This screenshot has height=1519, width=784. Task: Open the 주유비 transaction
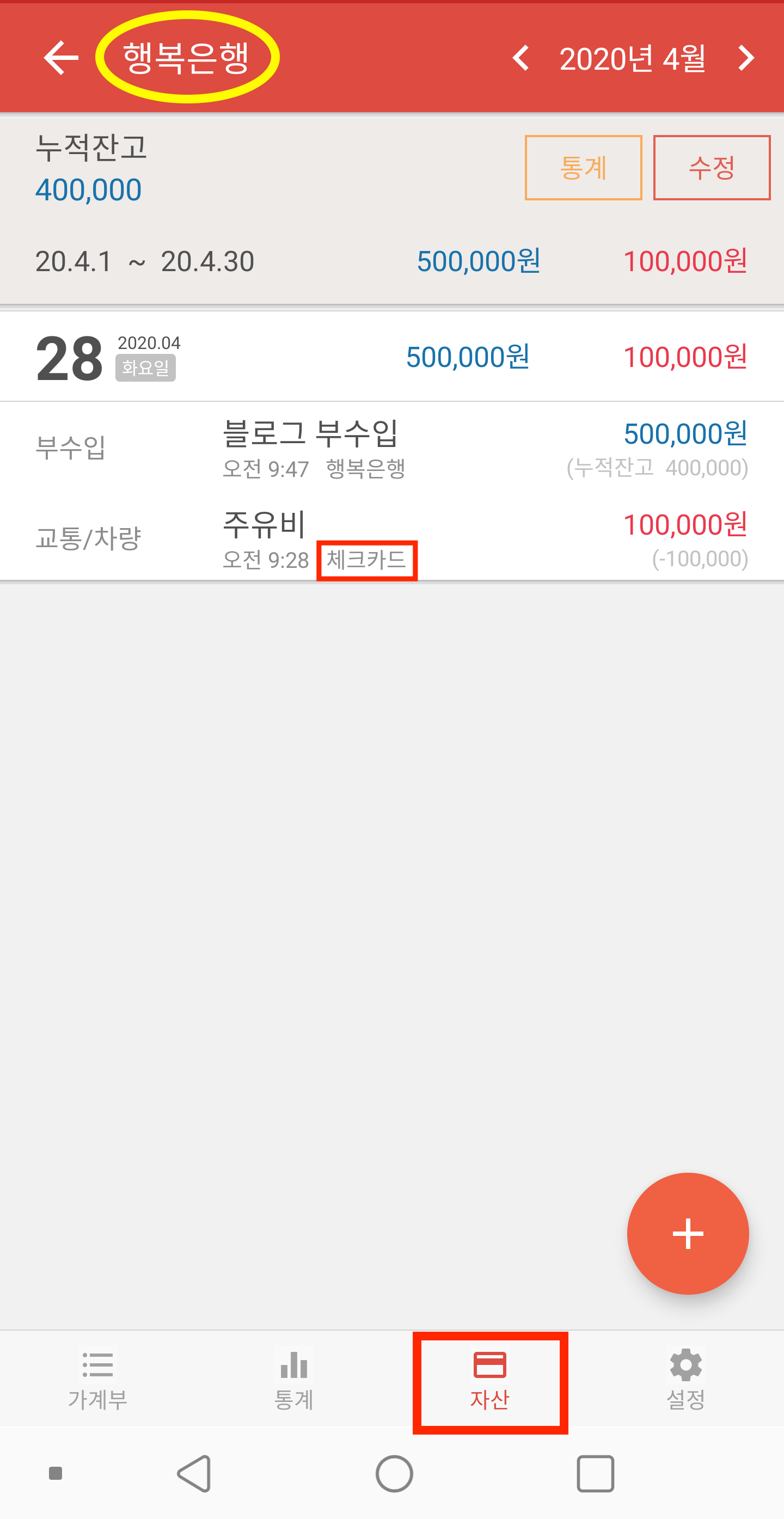[x=391, y=539]
